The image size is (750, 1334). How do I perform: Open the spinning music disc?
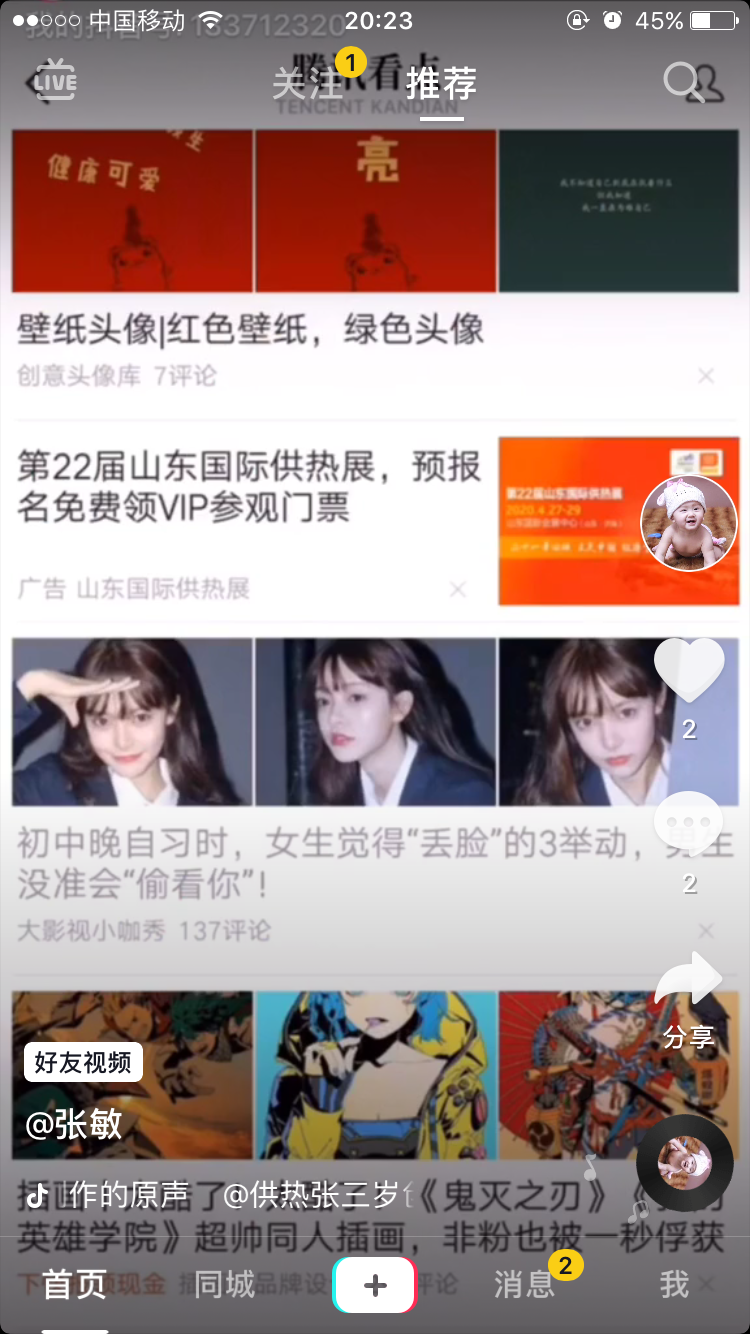pos(685,1163)
